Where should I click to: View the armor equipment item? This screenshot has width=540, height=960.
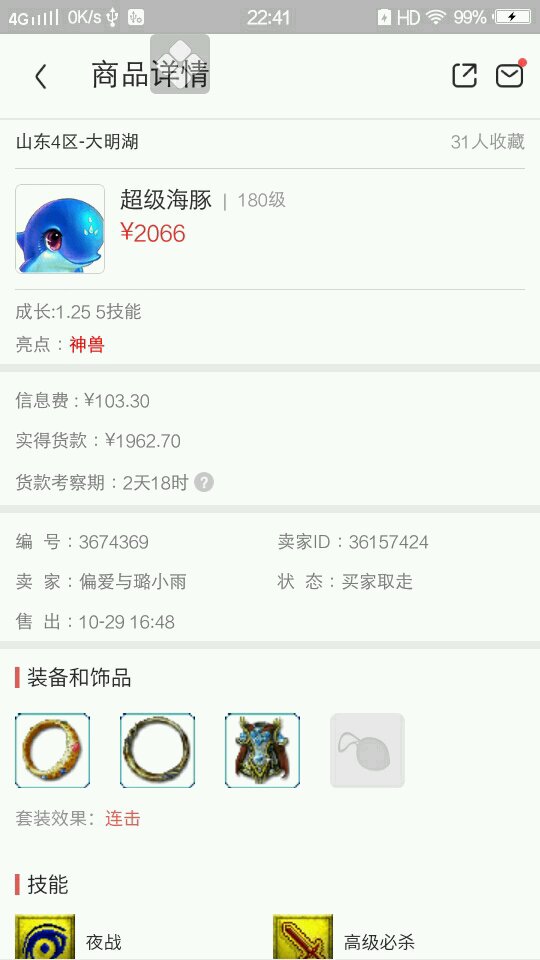coord(263,750)
